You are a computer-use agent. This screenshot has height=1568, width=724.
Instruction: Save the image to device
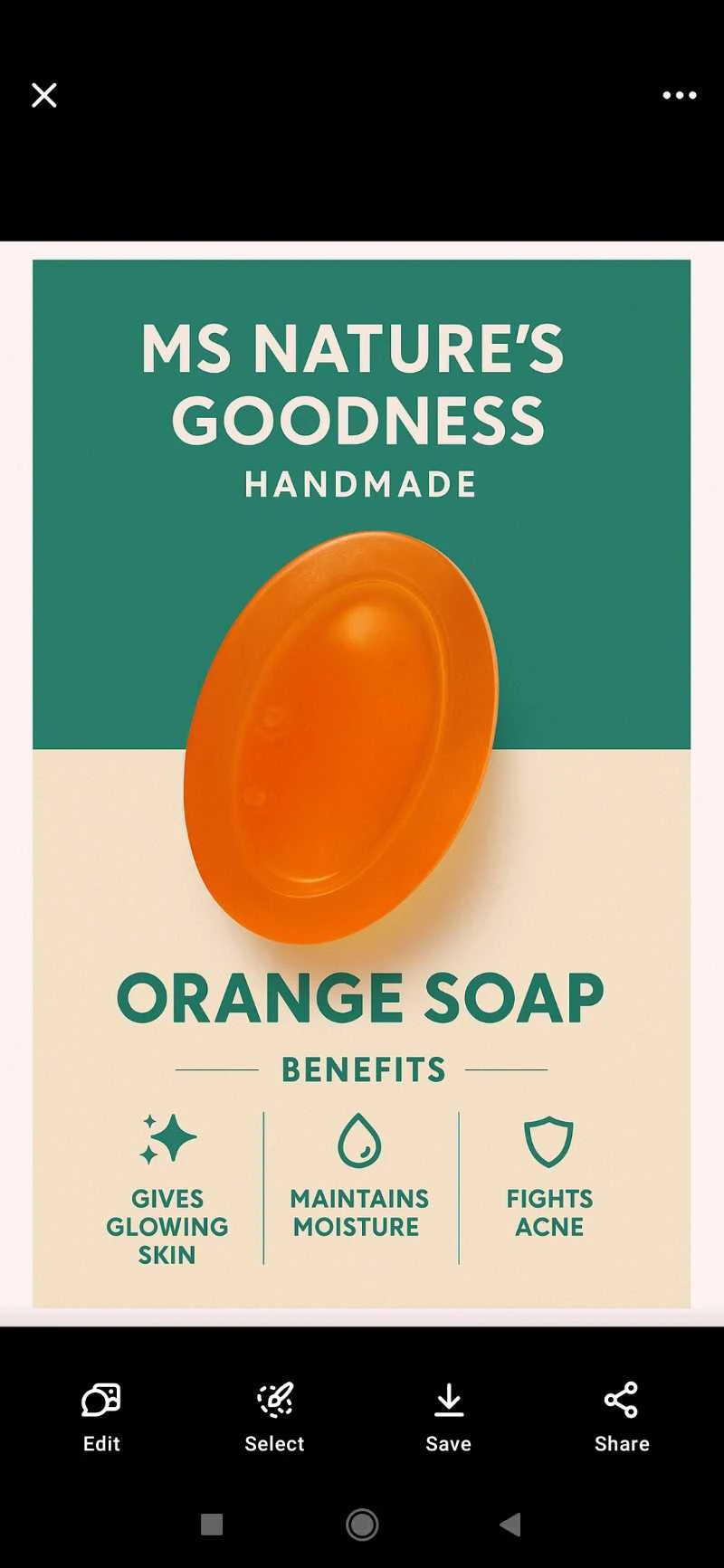pyautogui.click(x=448, y=1416)
